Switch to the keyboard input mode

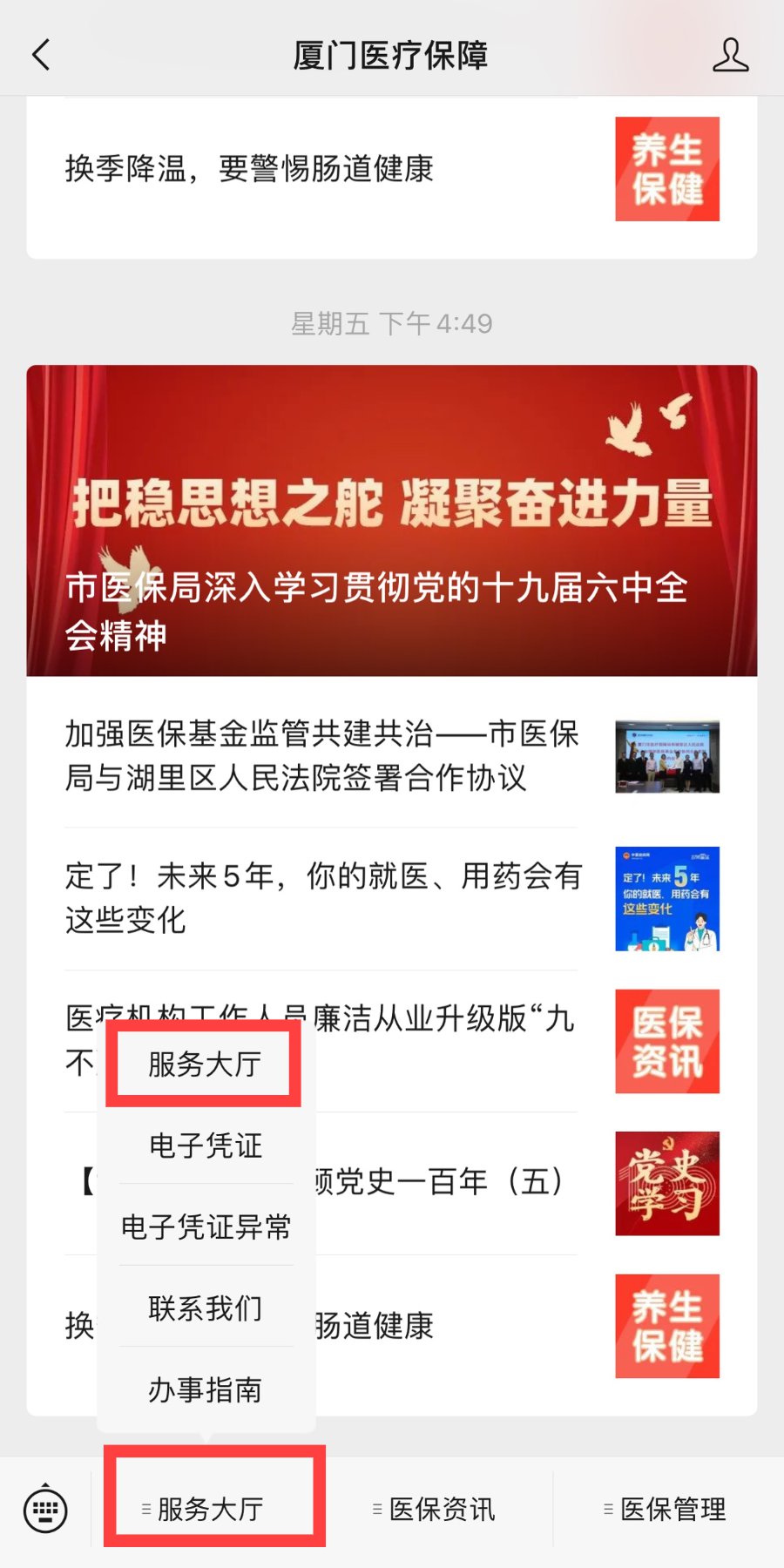pos(45,1509)
